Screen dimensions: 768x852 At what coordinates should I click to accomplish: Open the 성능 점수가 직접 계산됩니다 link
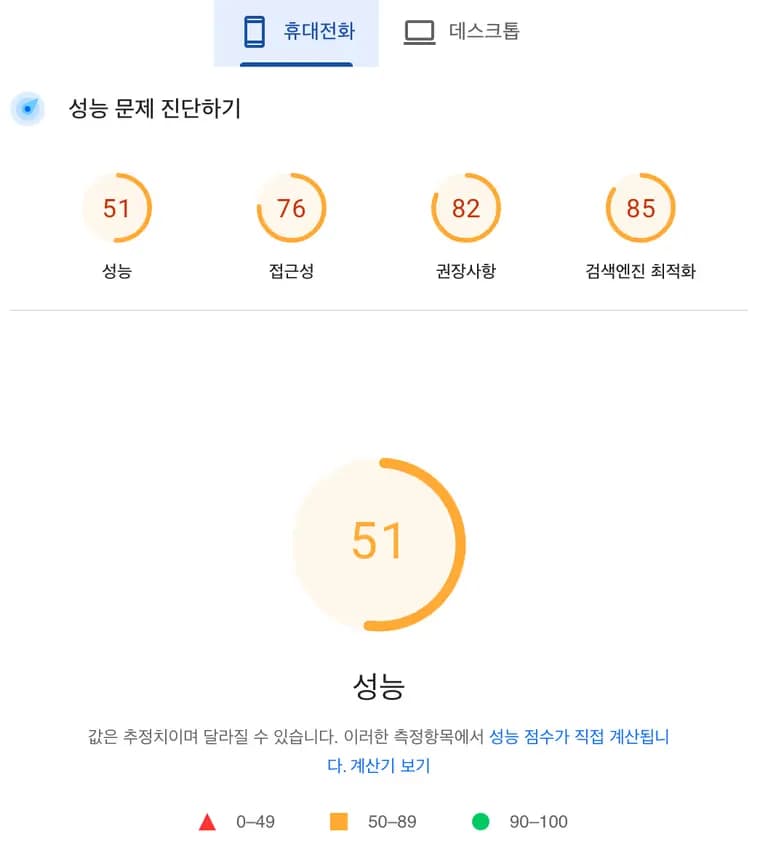[x=578, y=737]
